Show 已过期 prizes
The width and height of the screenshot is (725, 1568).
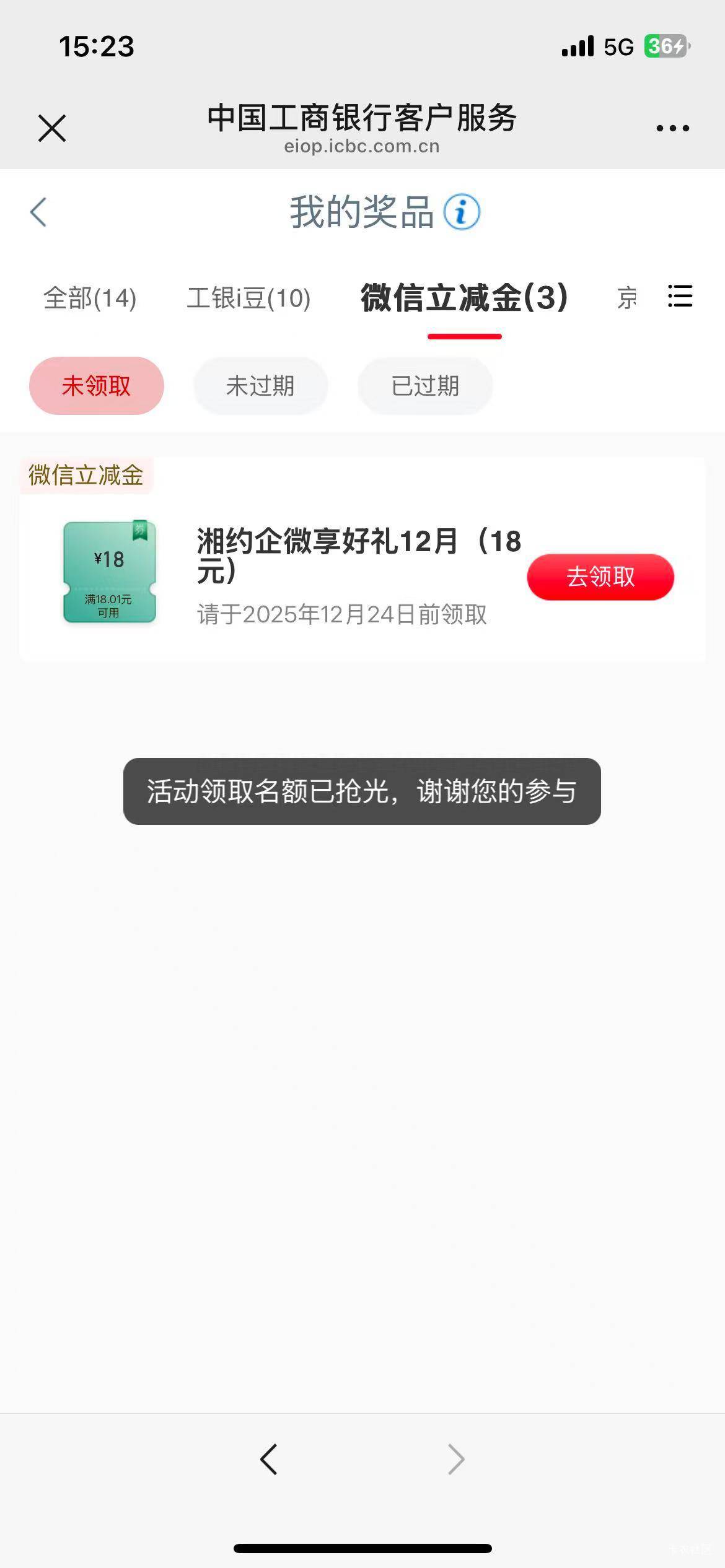pos(425,386)
